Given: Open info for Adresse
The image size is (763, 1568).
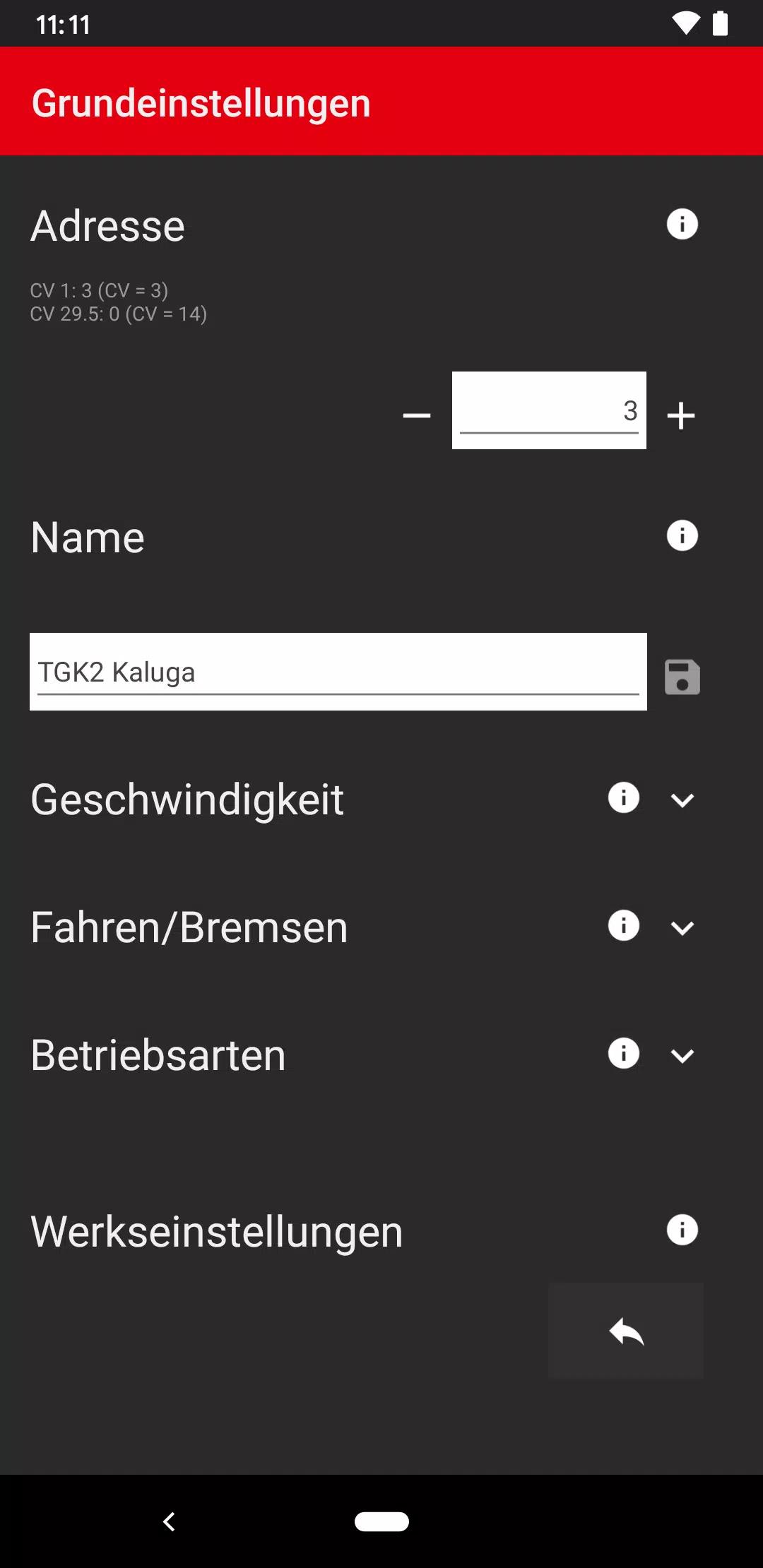Looking at the screenshot, I should [x=682, y=225].
